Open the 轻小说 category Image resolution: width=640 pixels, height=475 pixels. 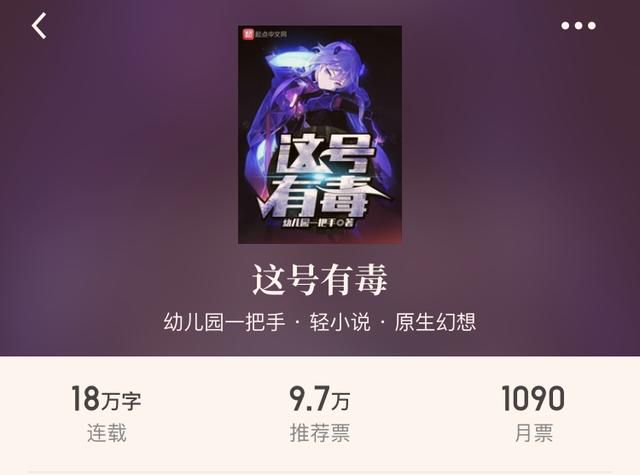tap(340, 322)
